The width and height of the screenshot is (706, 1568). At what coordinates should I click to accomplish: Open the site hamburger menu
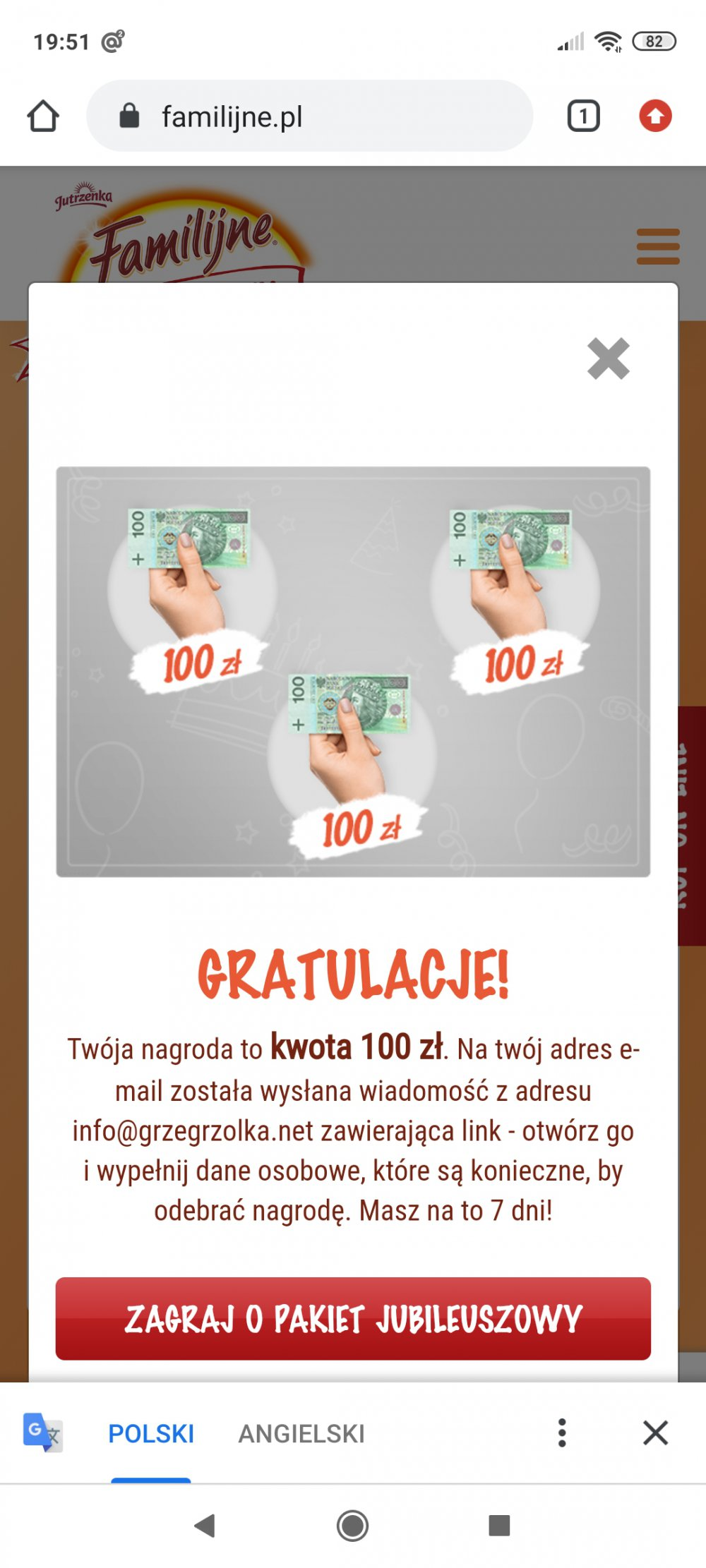click(x=657, y=246)
